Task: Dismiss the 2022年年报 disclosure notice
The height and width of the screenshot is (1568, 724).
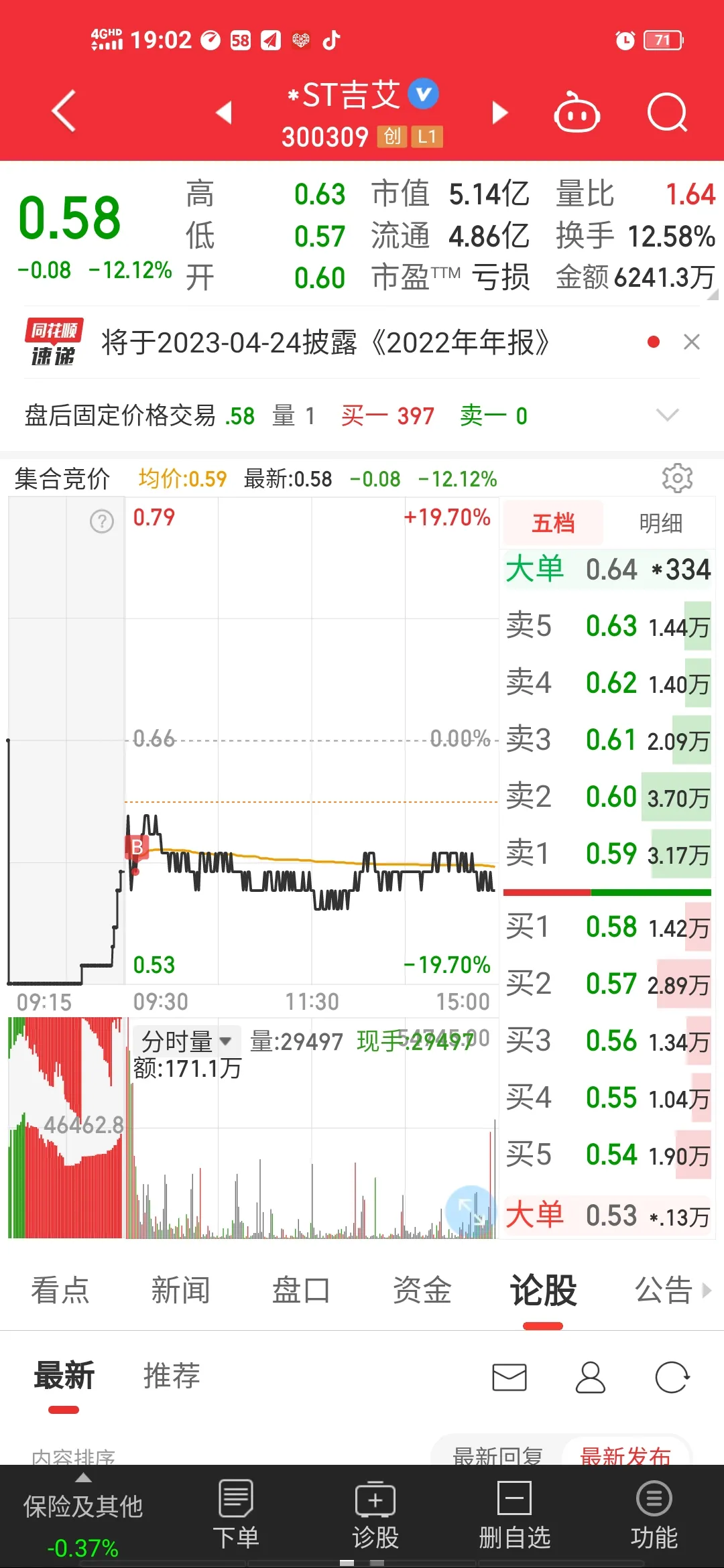Action: pos(692,342)
